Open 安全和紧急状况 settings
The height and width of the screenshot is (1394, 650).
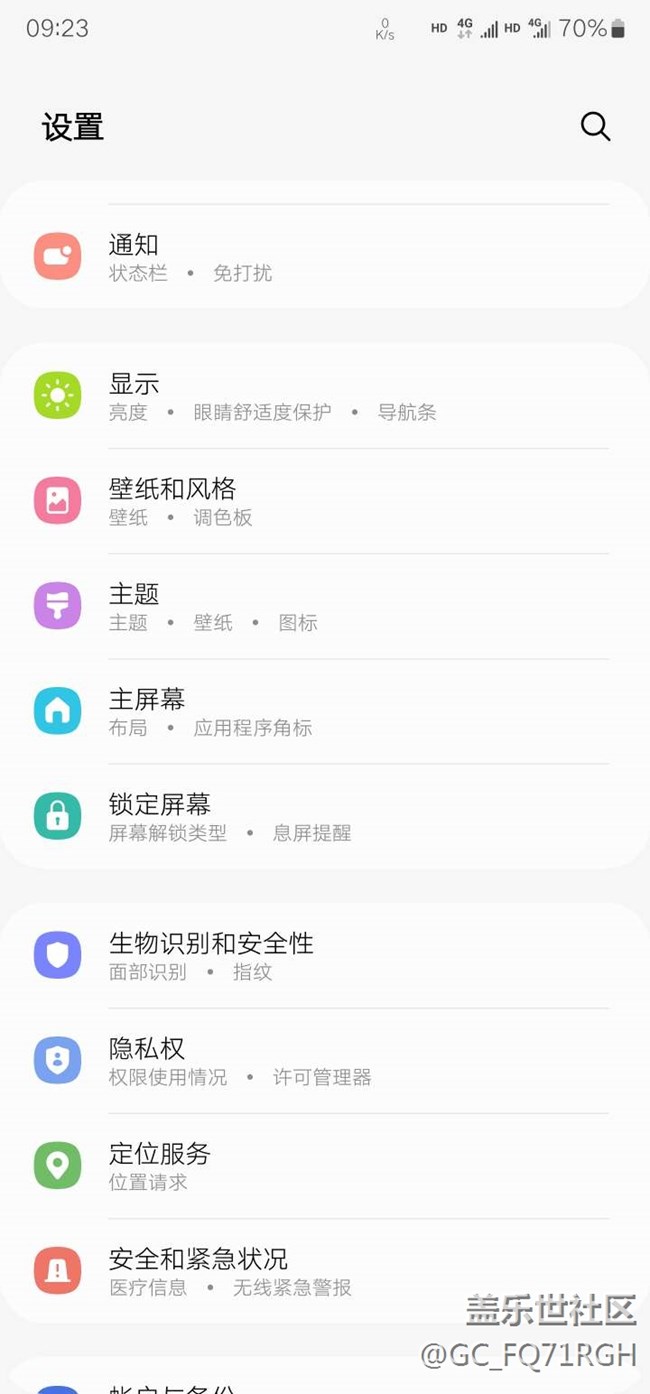pyautogui.click(x=325, y=1270)
